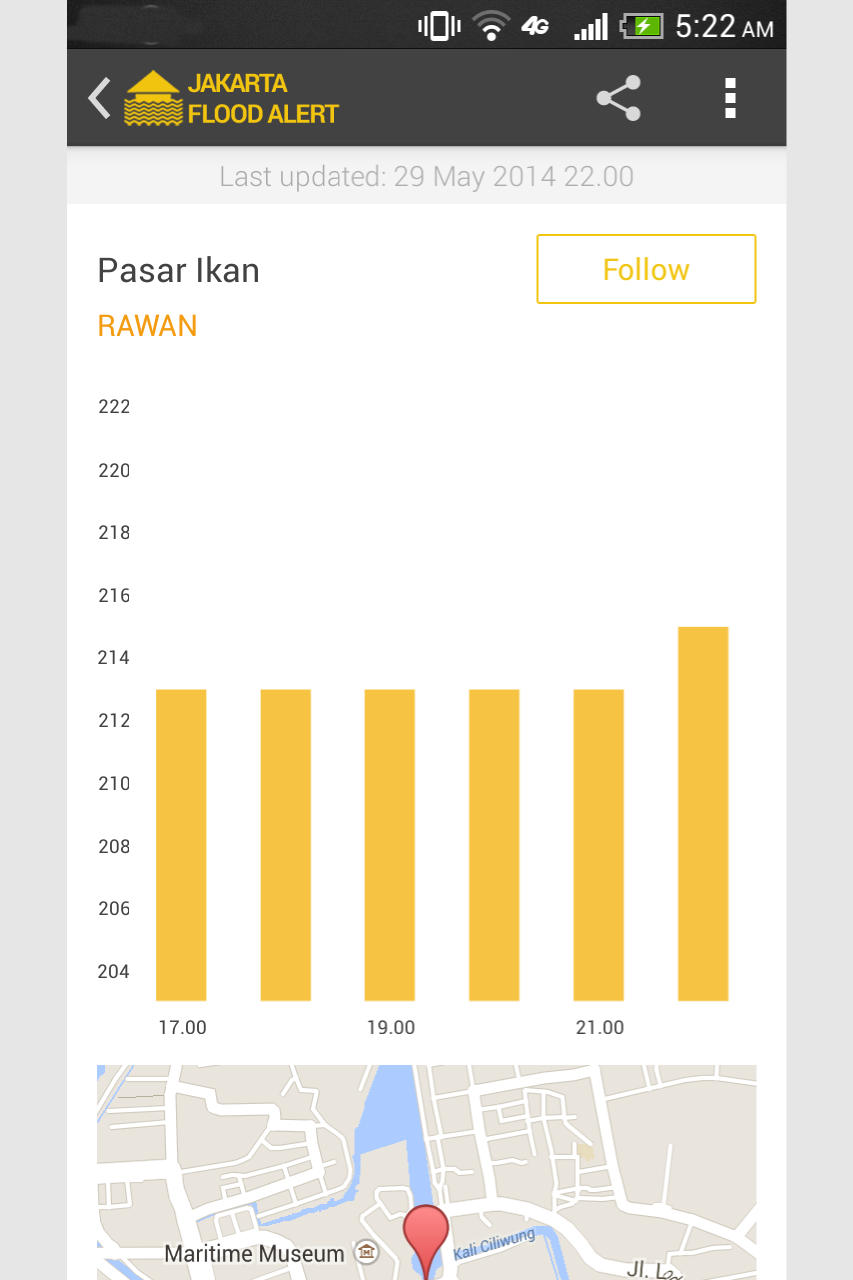Go back via the Jakarta Flood Alert arrow
853x1280 pixels.
[x=99, y=99]
